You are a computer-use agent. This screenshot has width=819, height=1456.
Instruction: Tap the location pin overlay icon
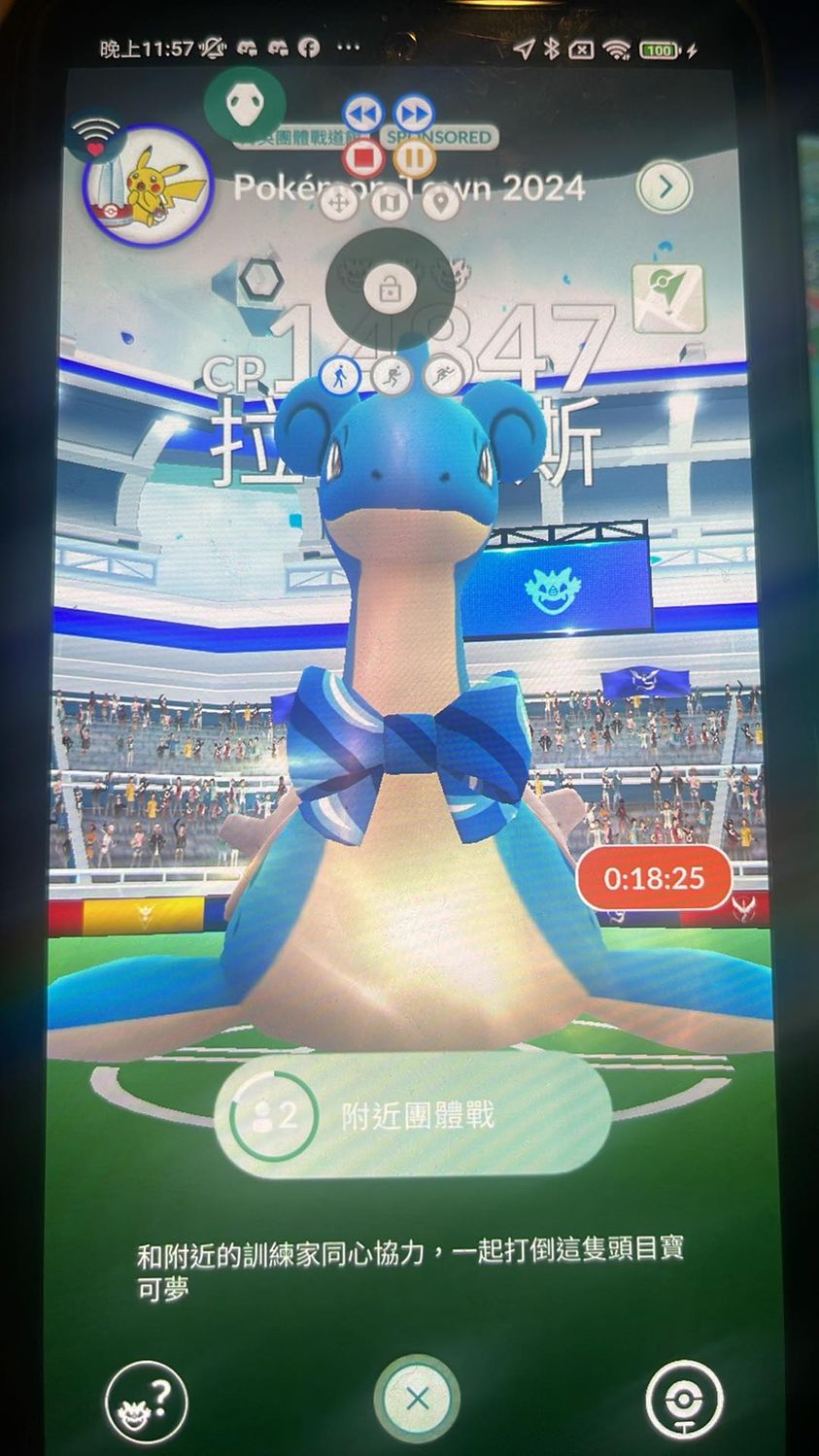pos(440,204)
